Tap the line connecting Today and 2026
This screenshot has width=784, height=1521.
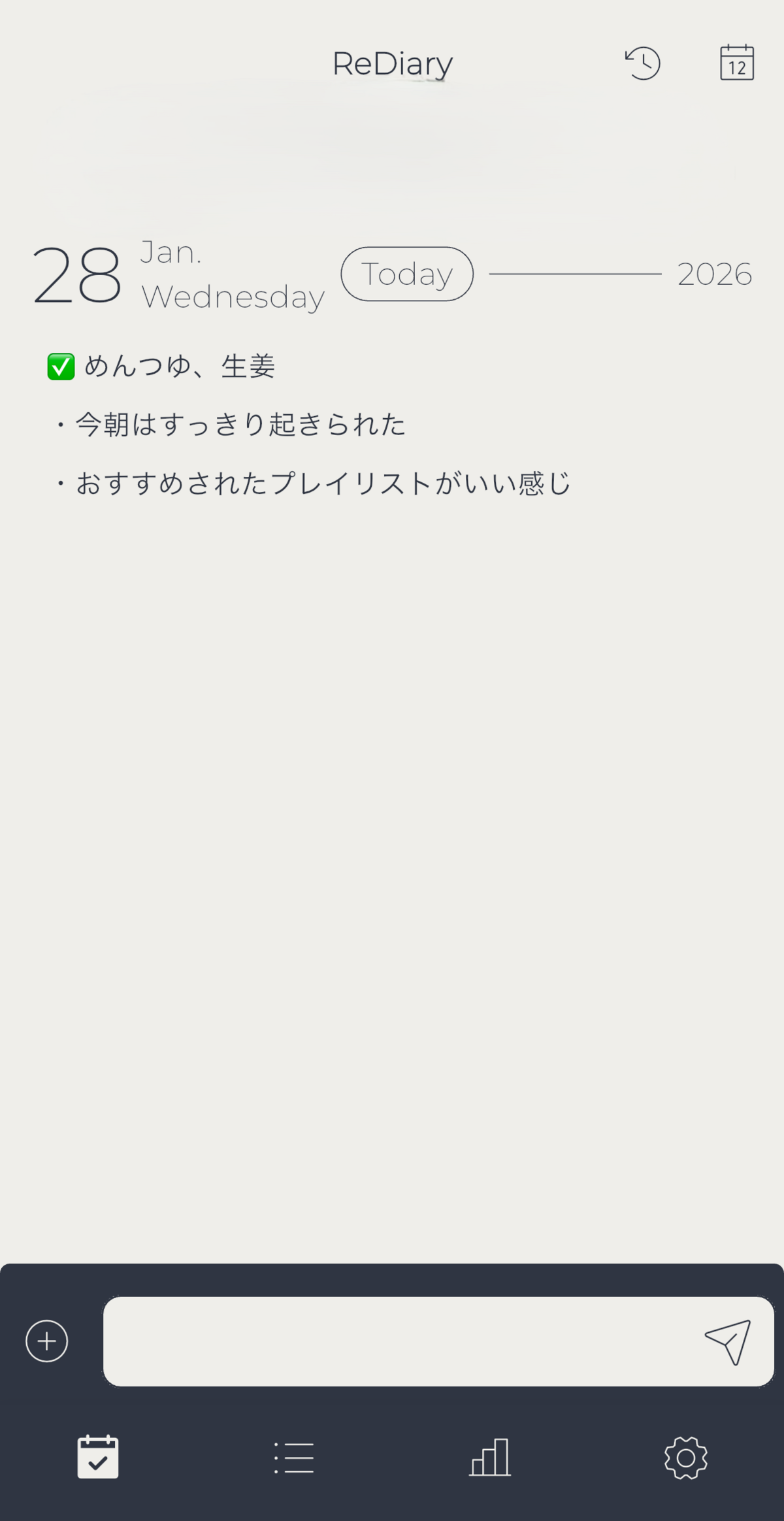pos(575,274)
